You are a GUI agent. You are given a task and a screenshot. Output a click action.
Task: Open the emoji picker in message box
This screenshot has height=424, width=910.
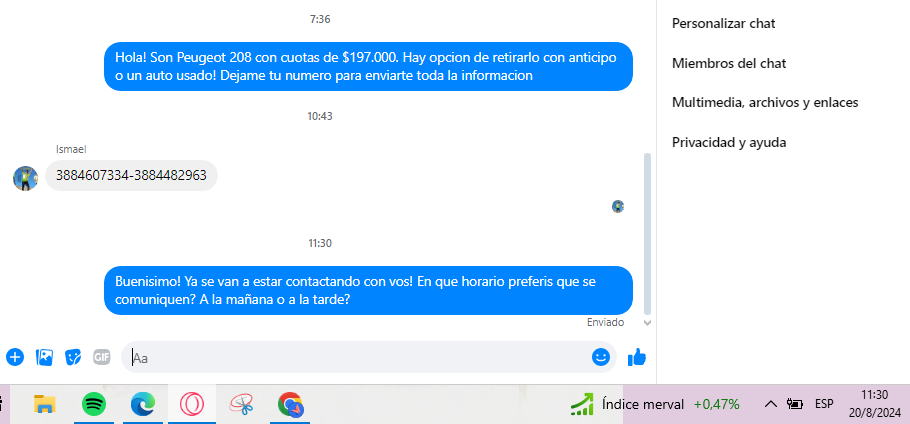point(600,357)
